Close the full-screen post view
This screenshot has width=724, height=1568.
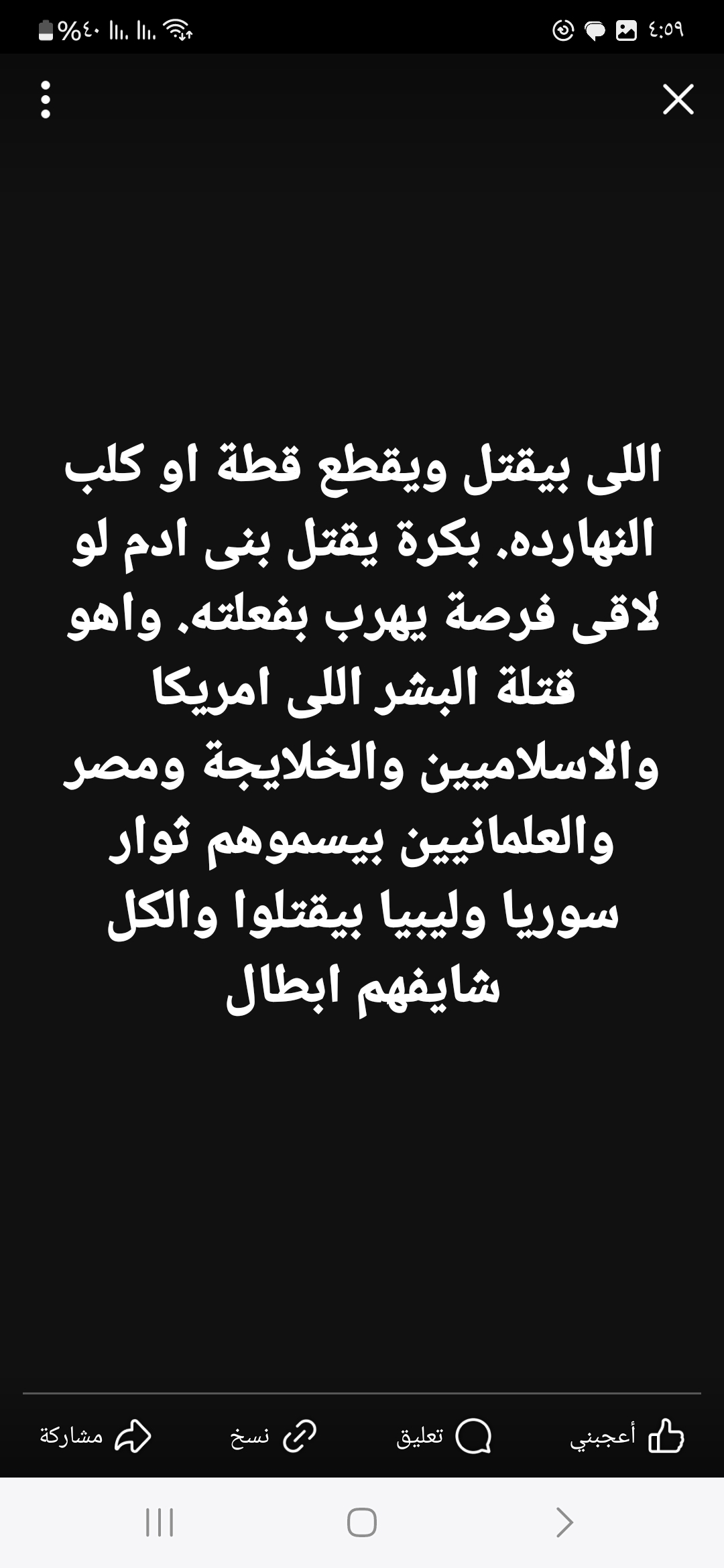tap(678, 100)
